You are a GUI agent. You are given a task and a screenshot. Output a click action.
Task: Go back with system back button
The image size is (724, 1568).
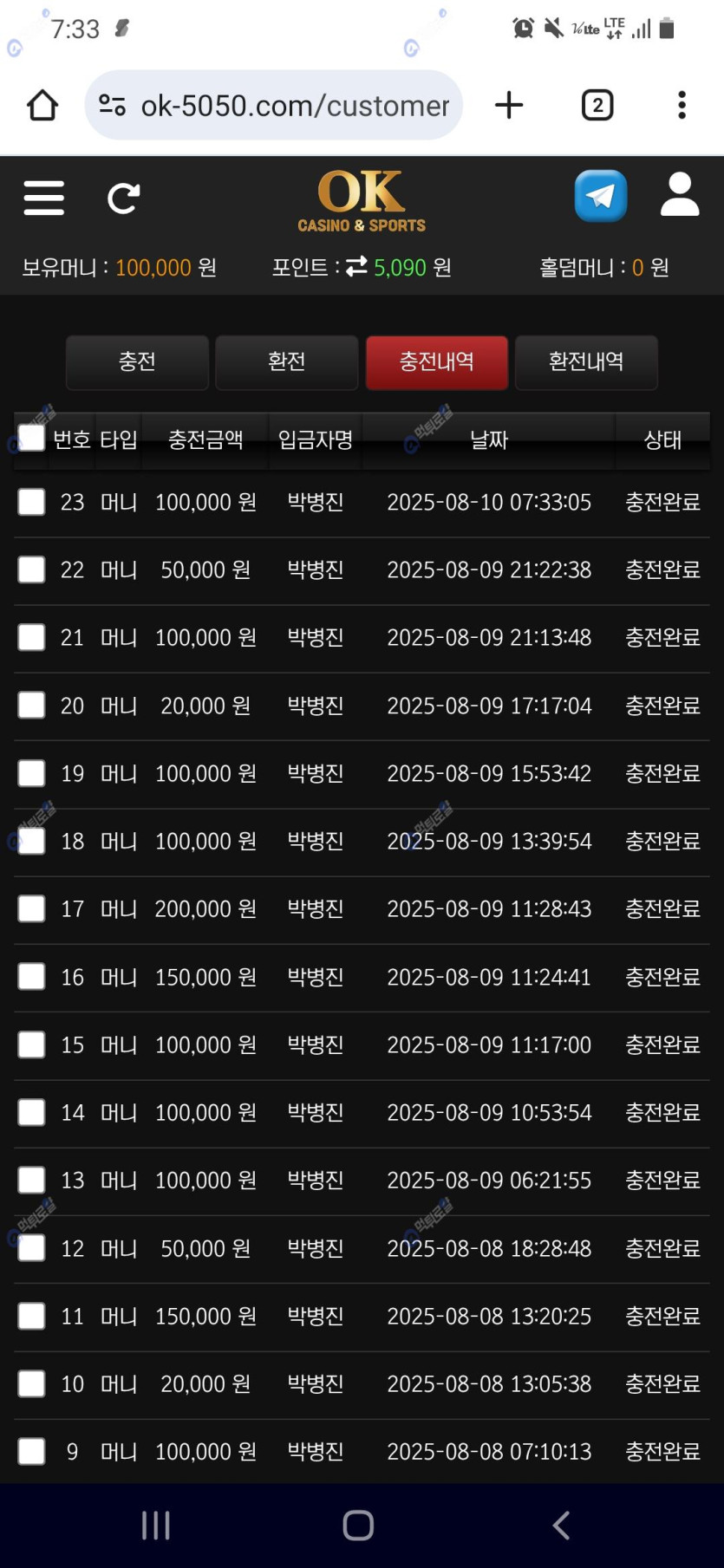click(x=561, y=1525)
